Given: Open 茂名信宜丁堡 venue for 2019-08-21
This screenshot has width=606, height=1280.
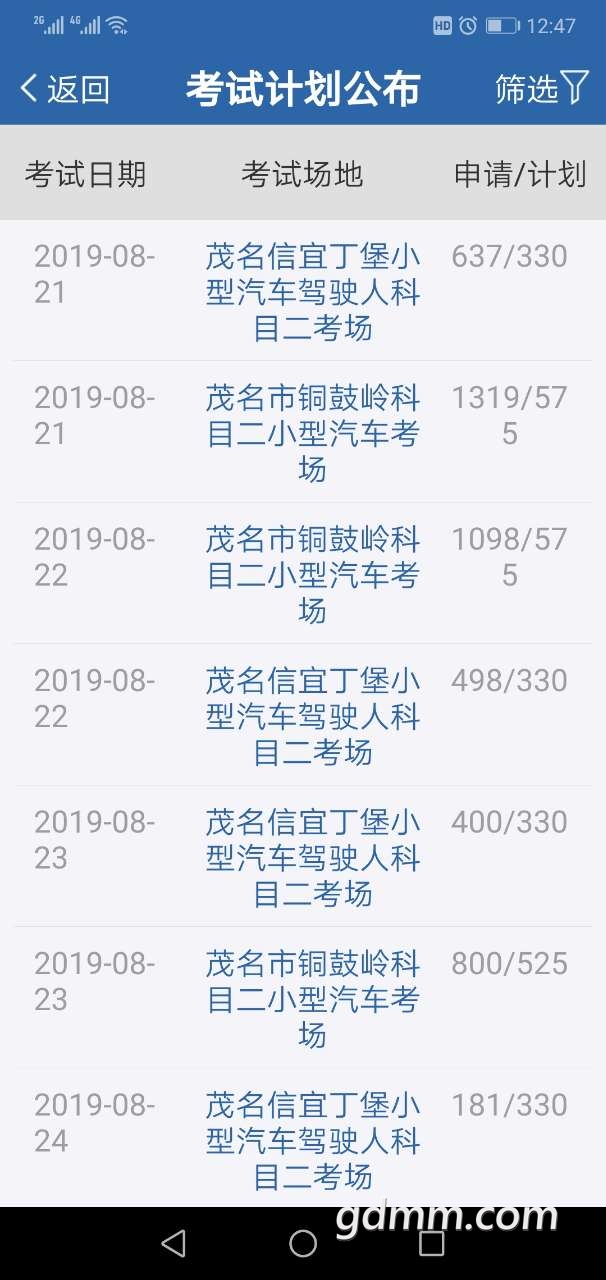Looking at the screenshot, I should pos(312,292).
